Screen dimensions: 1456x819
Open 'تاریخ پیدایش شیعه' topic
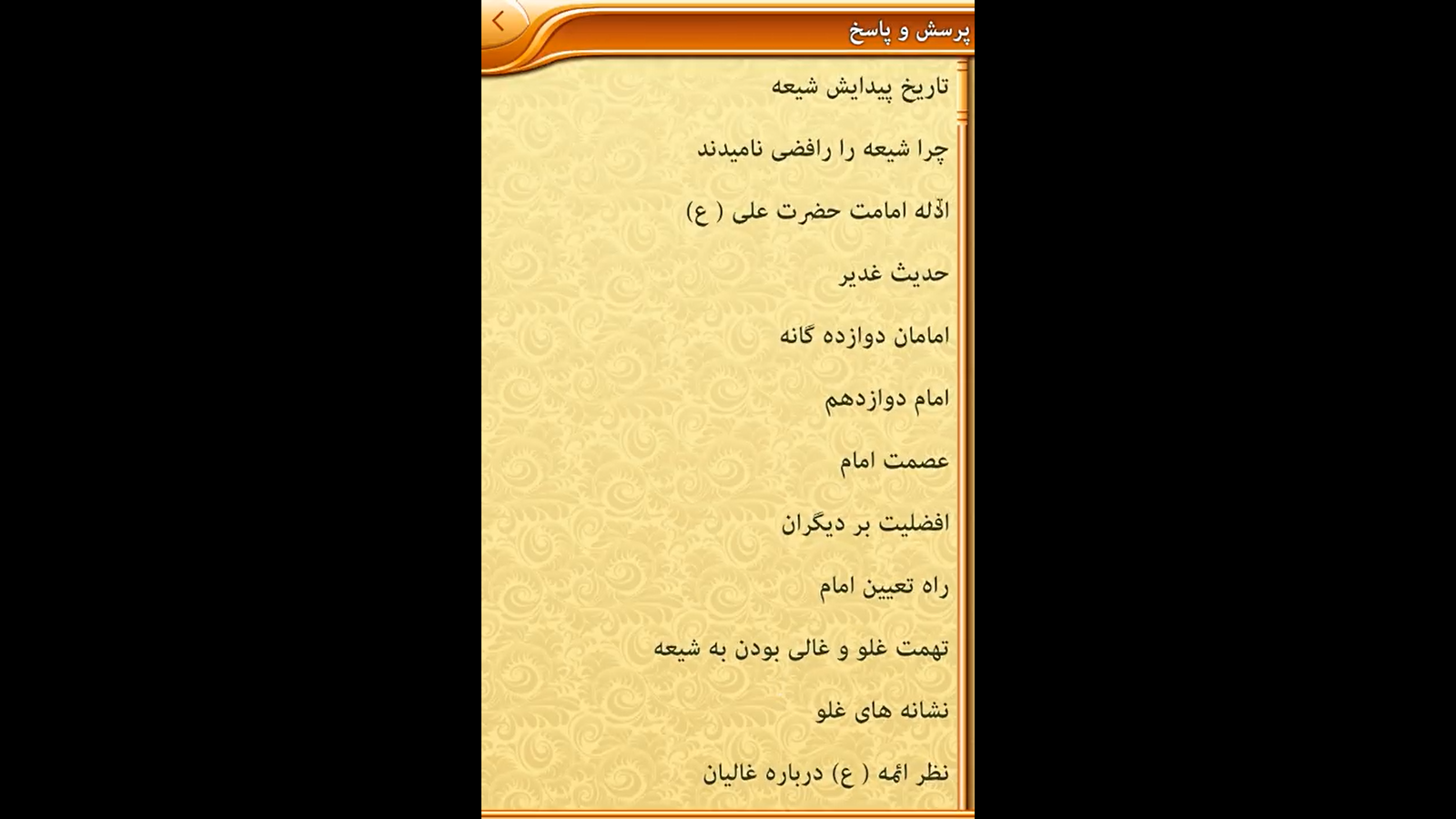point(860,87)
